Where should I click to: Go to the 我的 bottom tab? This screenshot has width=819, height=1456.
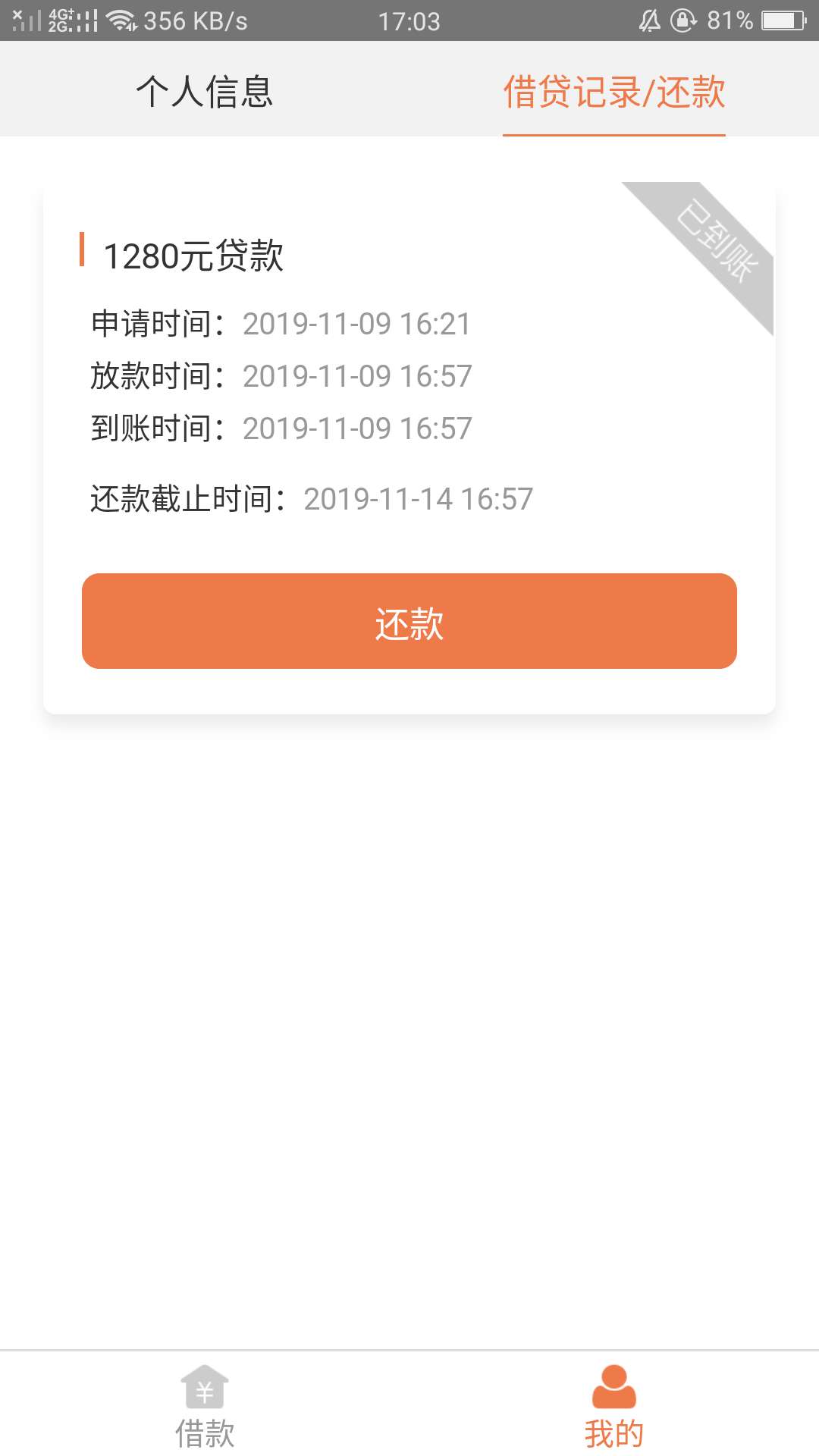pos(614,1407)
